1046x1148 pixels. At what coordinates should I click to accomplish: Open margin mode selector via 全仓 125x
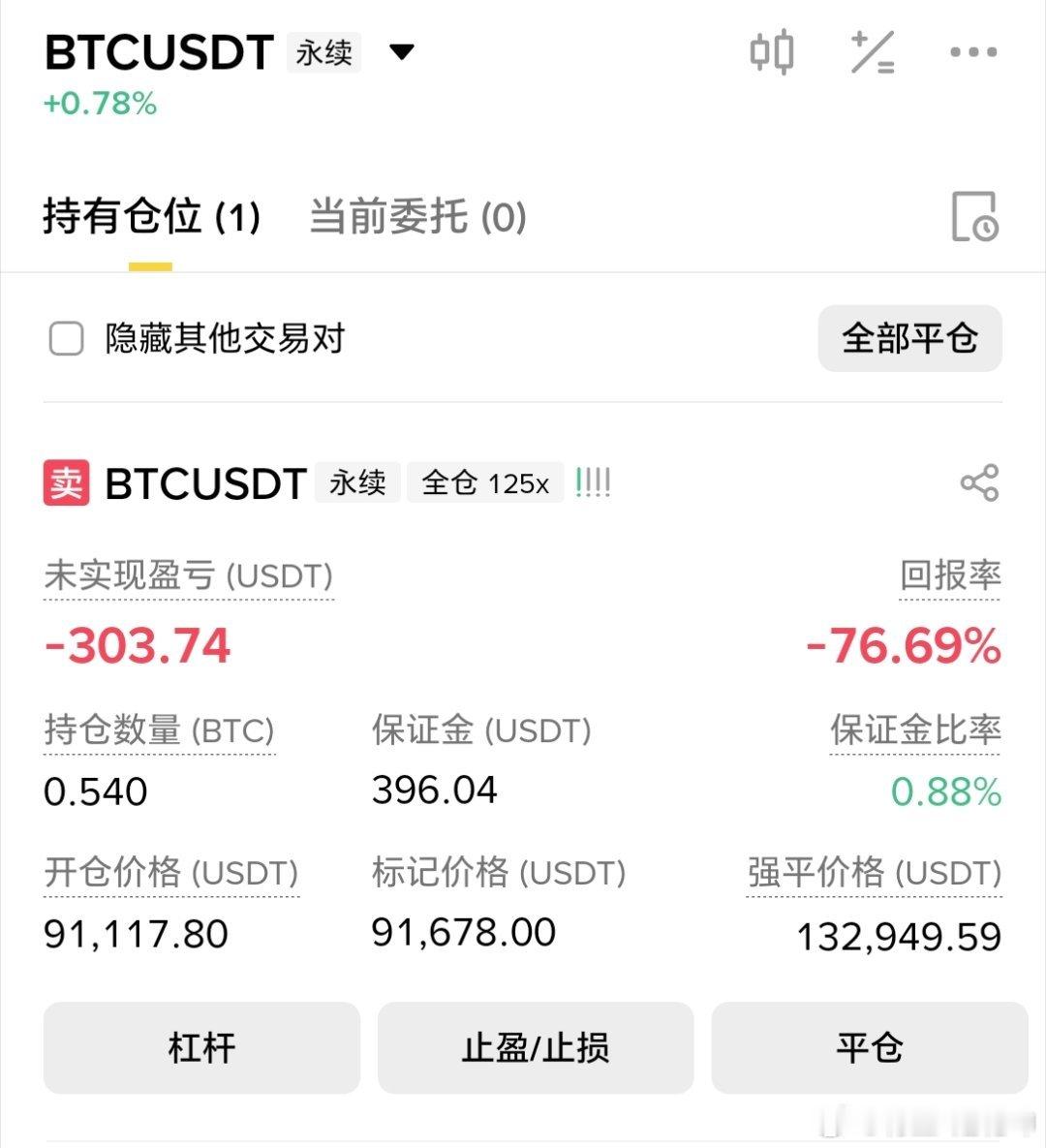click(484, 481)
